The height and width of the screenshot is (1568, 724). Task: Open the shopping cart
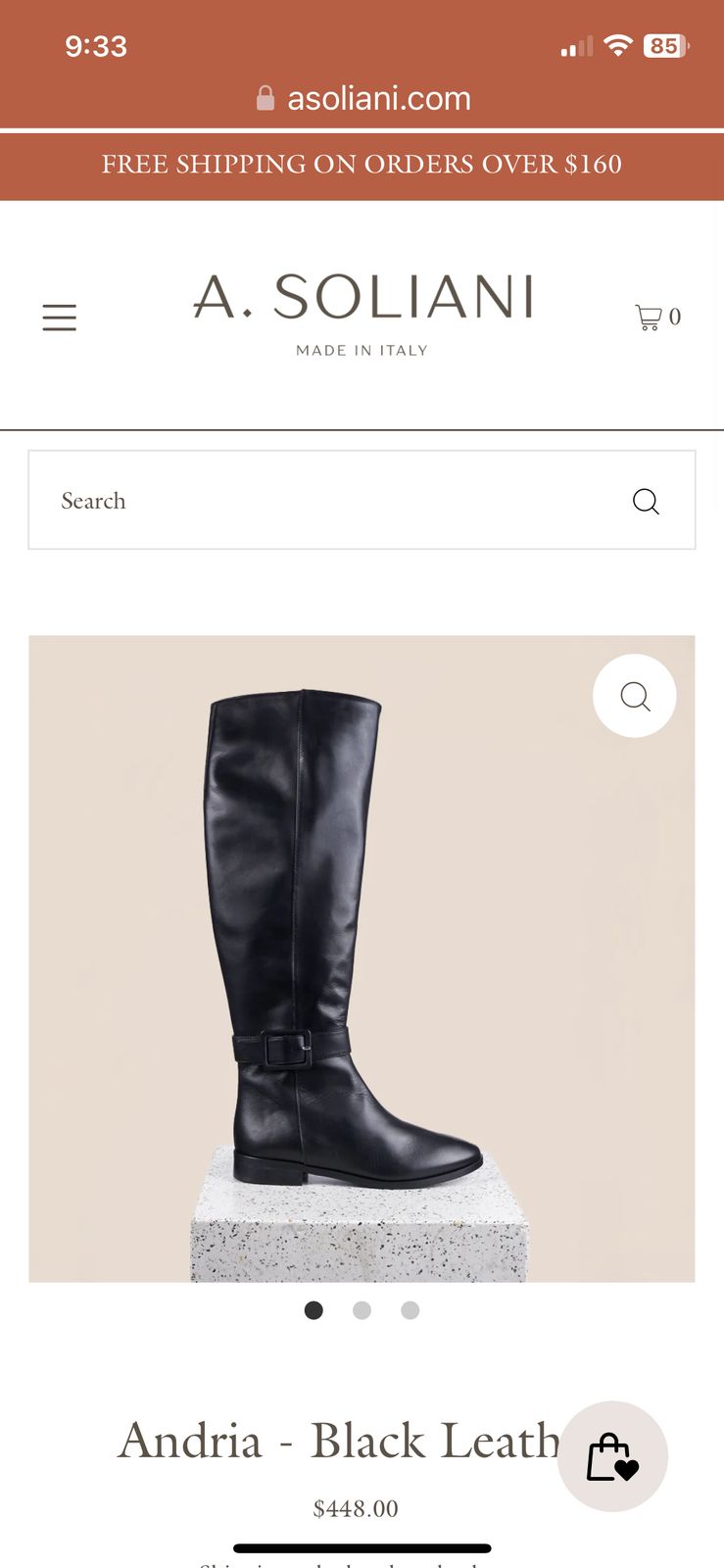click(x=657, y=317)
